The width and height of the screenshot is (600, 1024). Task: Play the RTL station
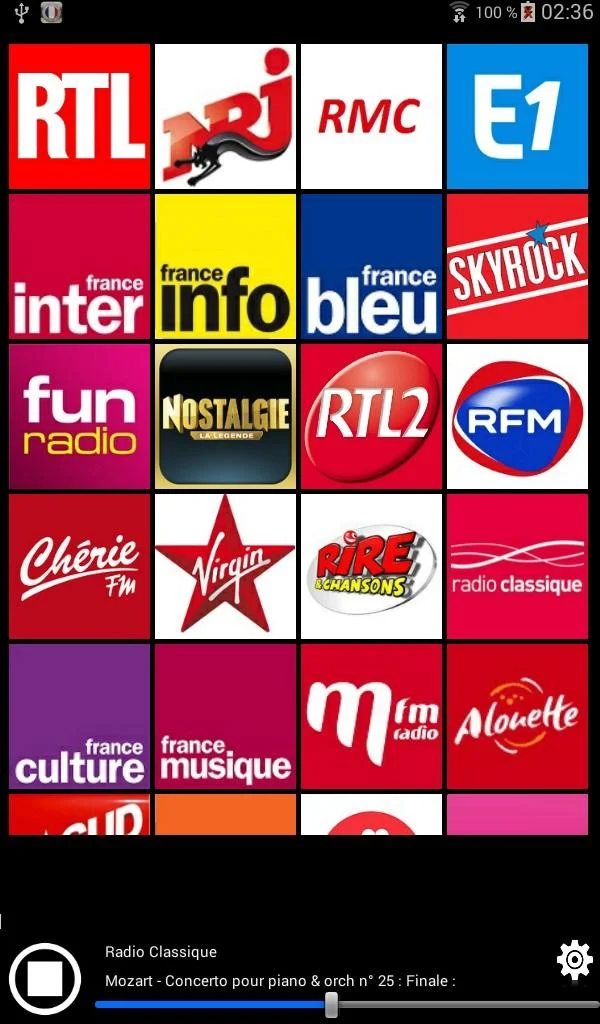click(80, 116)
